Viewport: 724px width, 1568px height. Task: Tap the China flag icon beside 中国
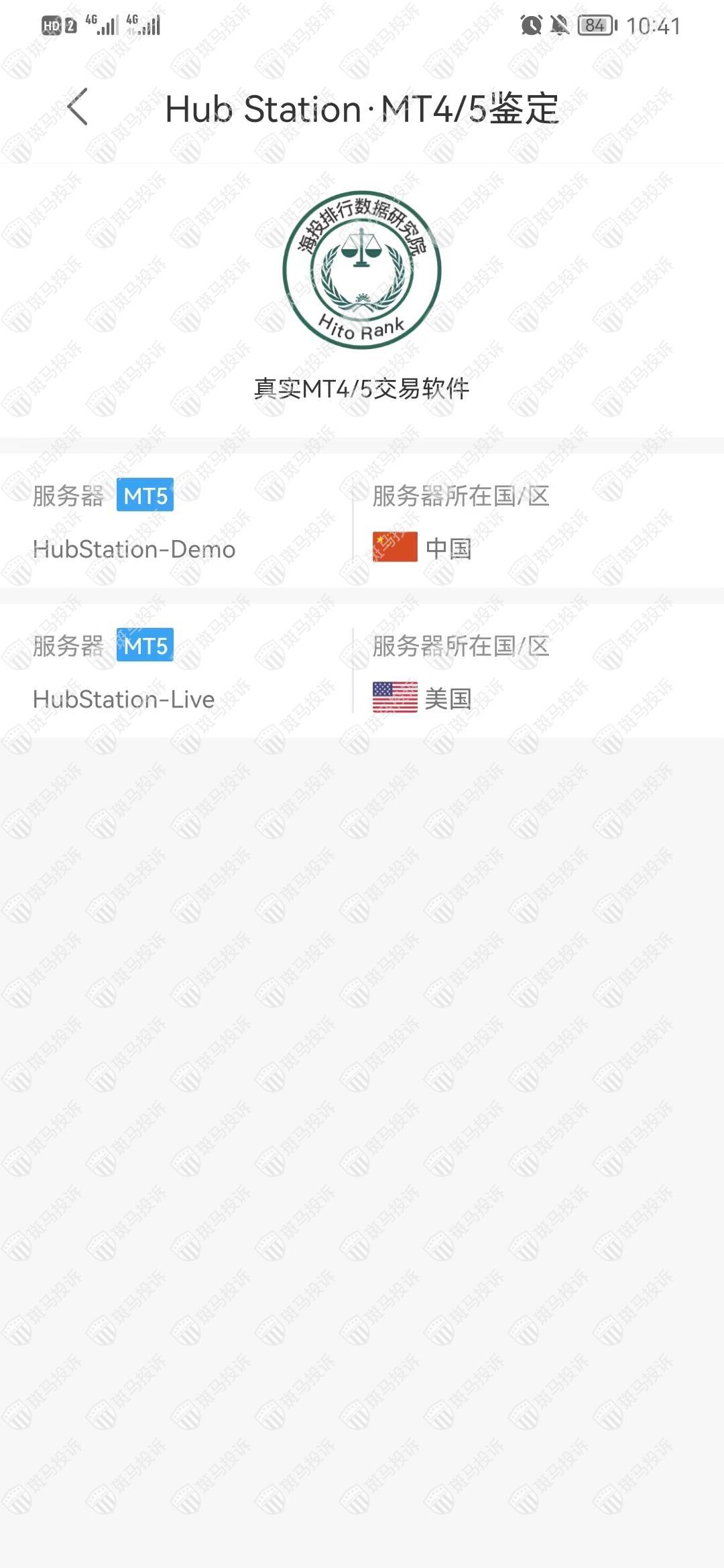(395, 547)
